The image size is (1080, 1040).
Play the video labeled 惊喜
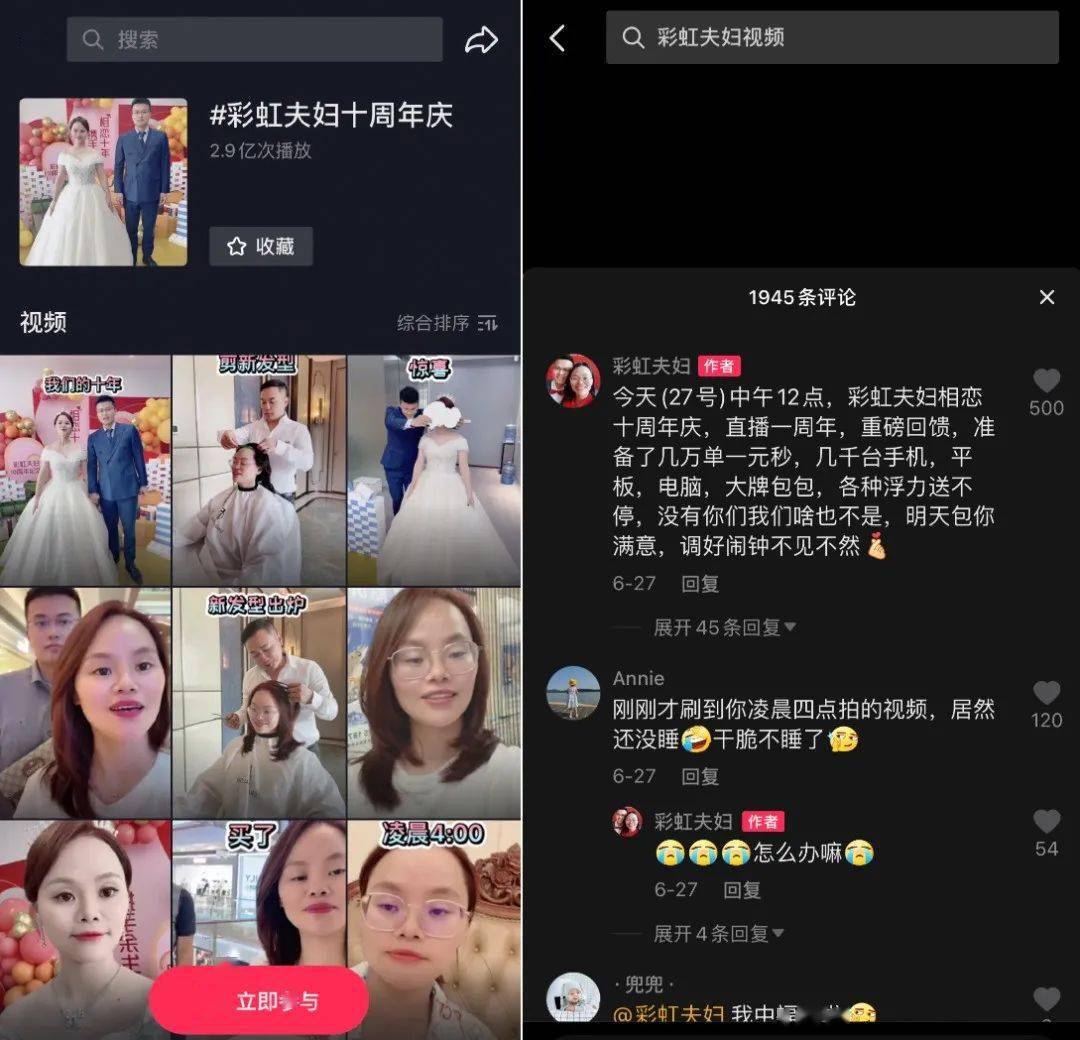[433, 470]
